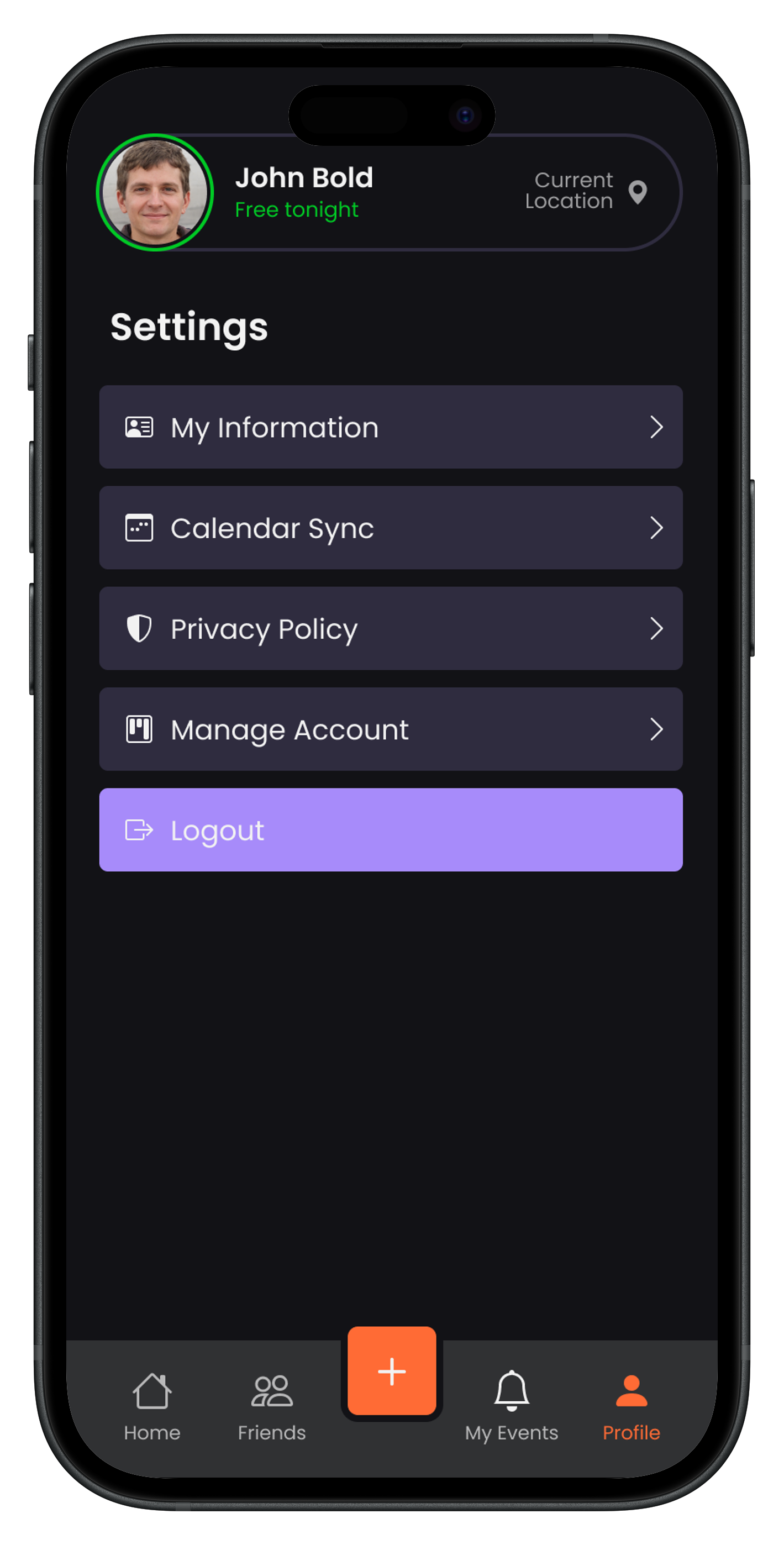The width and height of the screenshot is (784, 1545).
Task: Select the Profile tab
Action: [x=631, y=1406]
